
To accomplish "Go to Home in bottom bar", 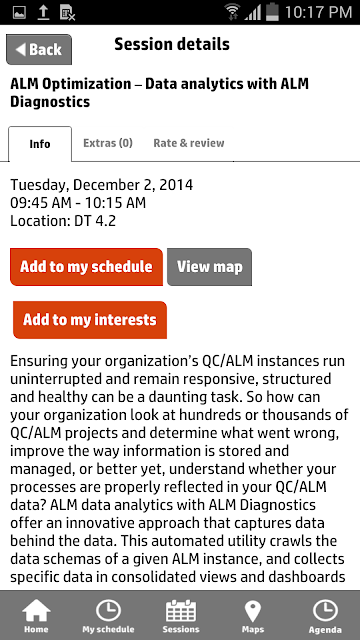I will [x=36, y=615].
